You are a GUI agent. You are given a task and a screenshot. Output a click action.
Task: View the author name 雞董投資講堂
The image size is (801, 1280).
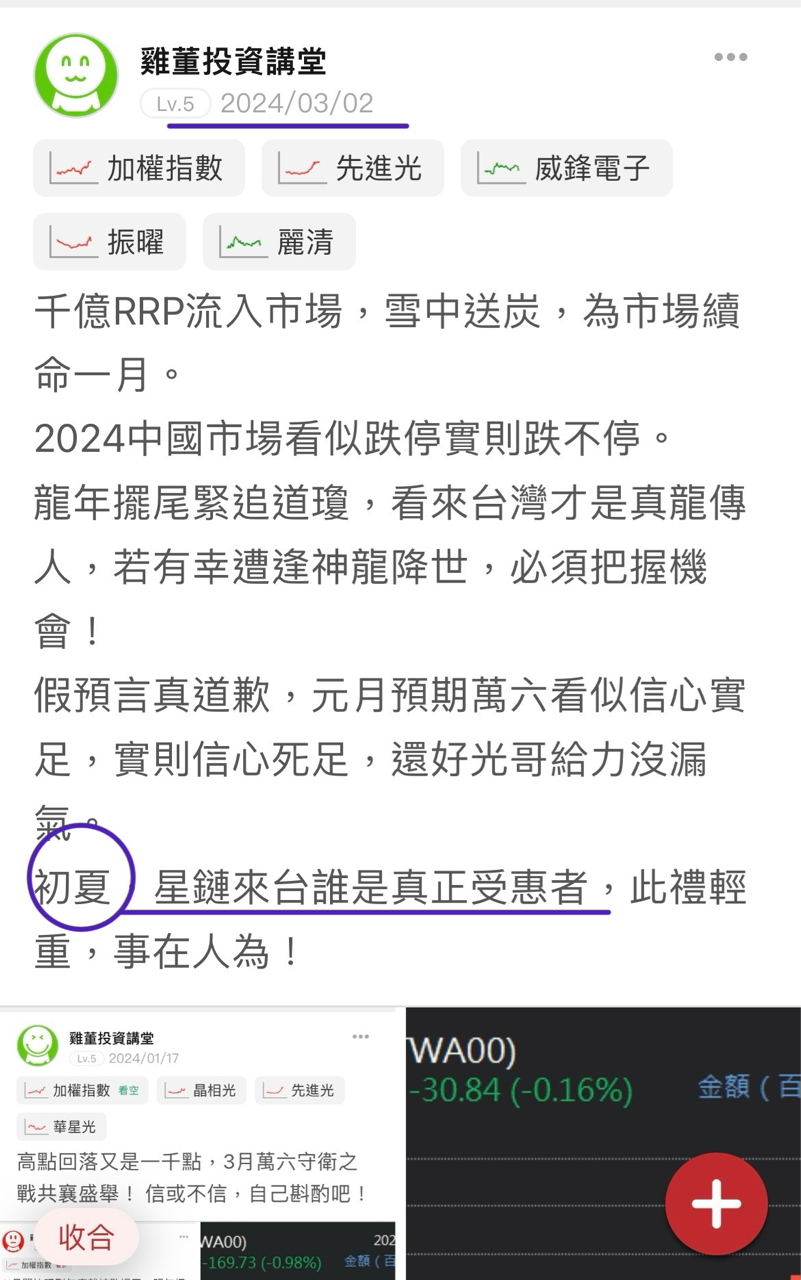point(234,62)
